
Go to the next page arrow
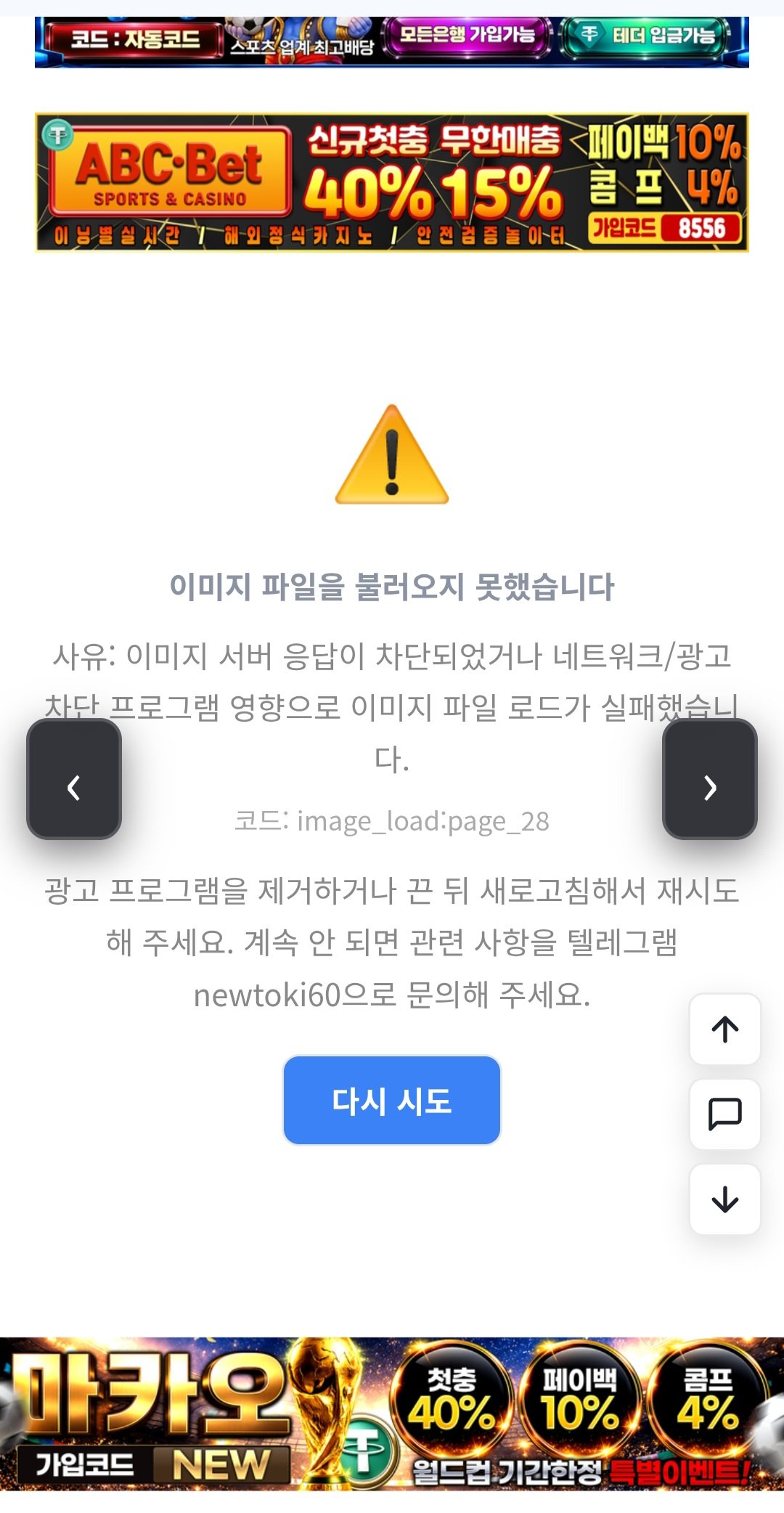point(710,779)
